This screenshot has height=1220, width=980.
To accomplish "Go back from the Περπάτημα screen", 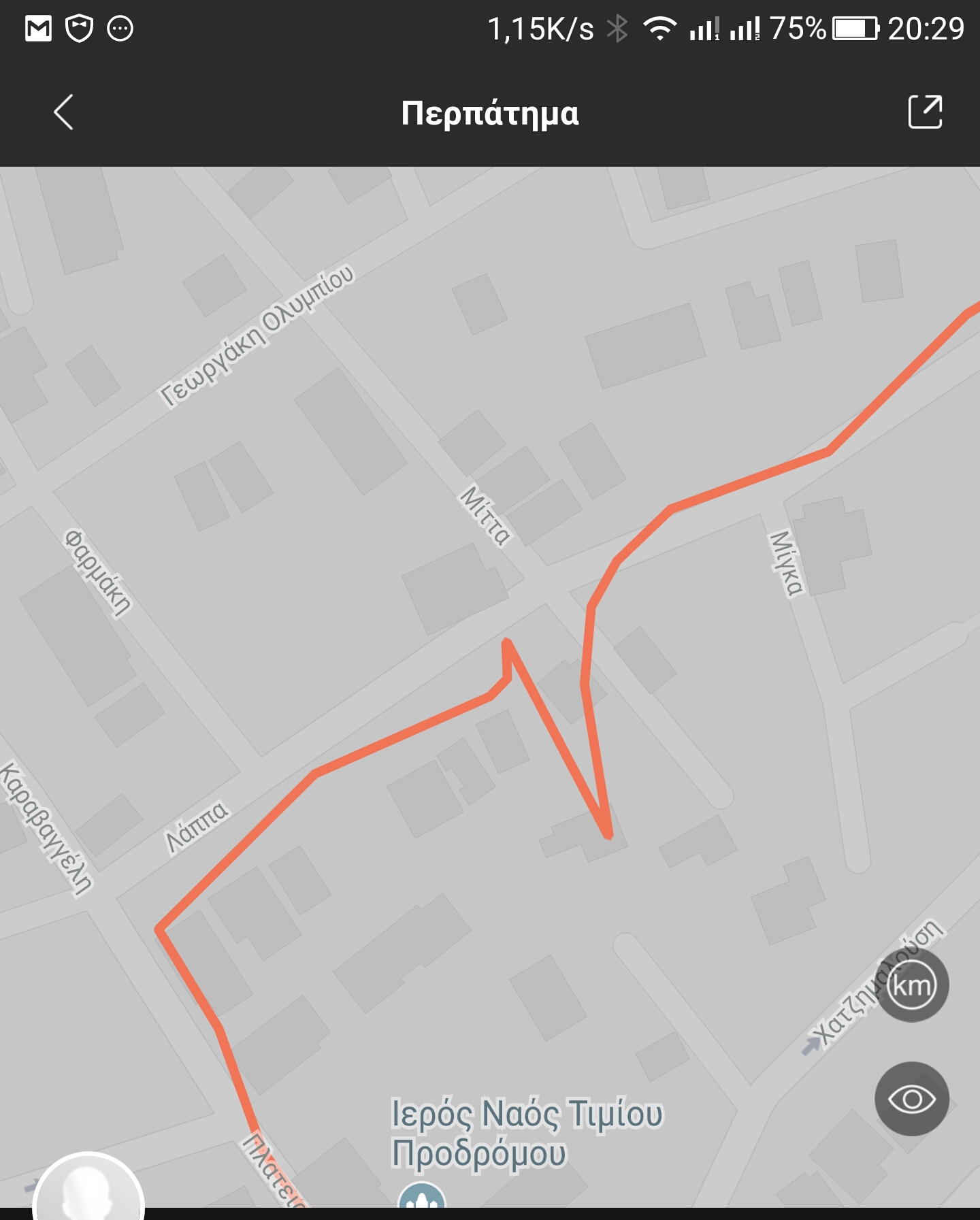I will pyautogui.click(x=63, y=112).
